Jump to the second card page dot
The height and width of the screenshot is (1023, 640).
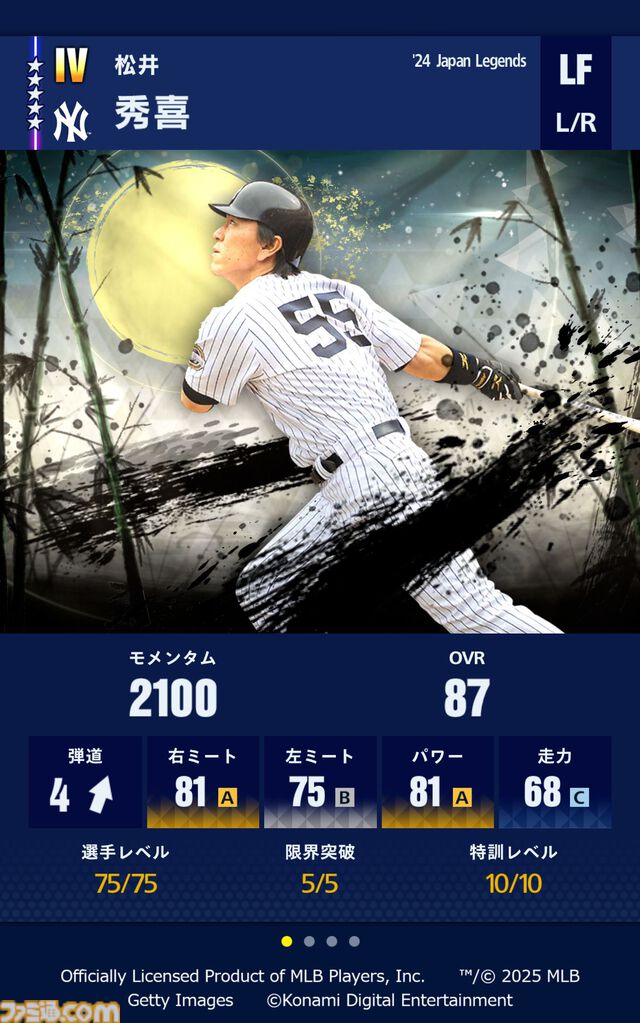pyautogui.click(x=310, y=941)
